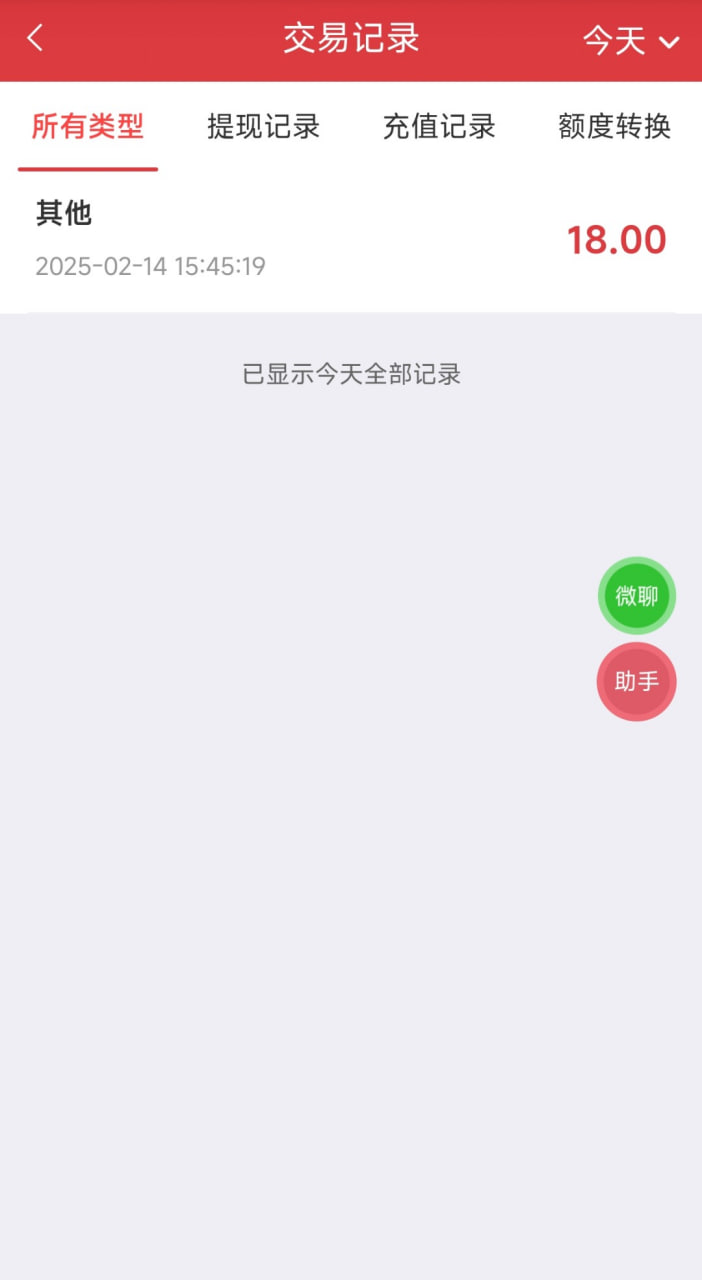This screenshot has height=1280, width=702.
Task: Tap the green 微聊 floating button
Action: click(x=637, y=596)
